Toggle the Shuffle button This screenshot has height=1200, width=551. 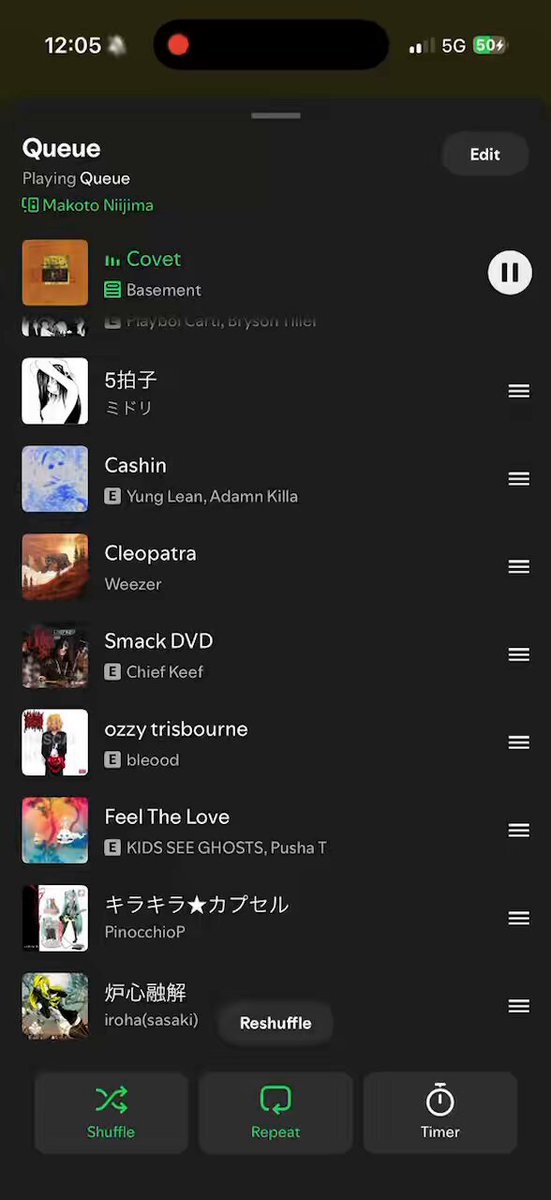(111, 1113)
